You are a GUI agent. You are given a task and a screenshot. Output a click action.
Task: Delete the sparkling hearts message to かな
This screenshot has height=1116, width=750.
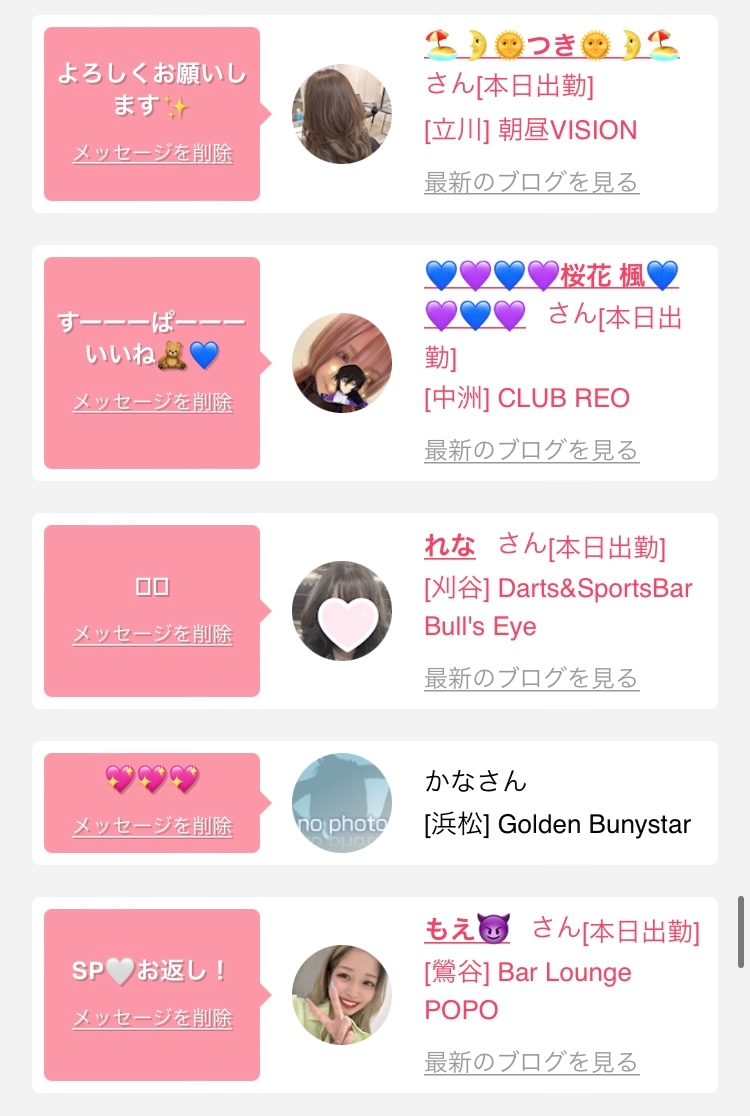click(153, 826)
